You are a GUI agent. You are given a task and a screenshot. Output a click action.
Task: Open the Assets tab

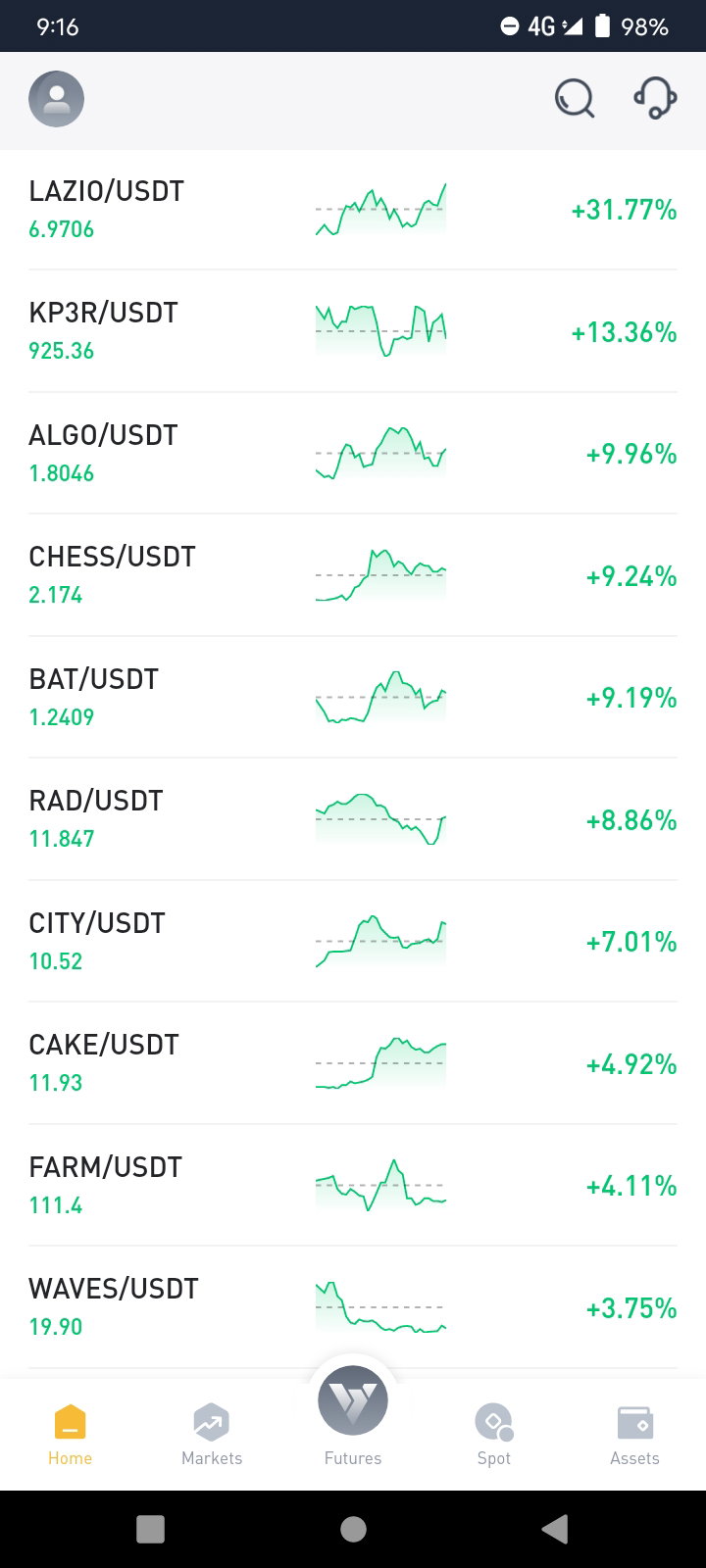coord(635,1435)
